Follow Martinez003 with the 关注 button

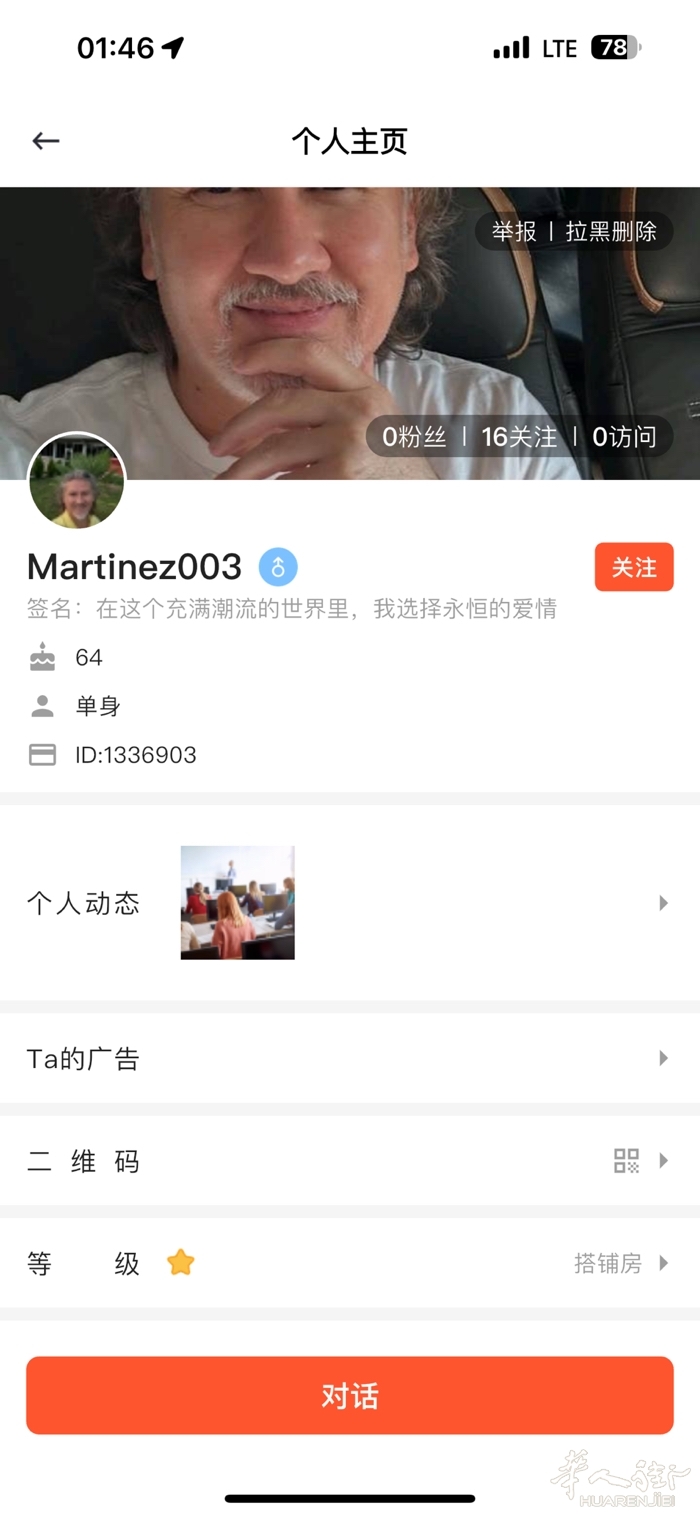(x=633, y=567)
